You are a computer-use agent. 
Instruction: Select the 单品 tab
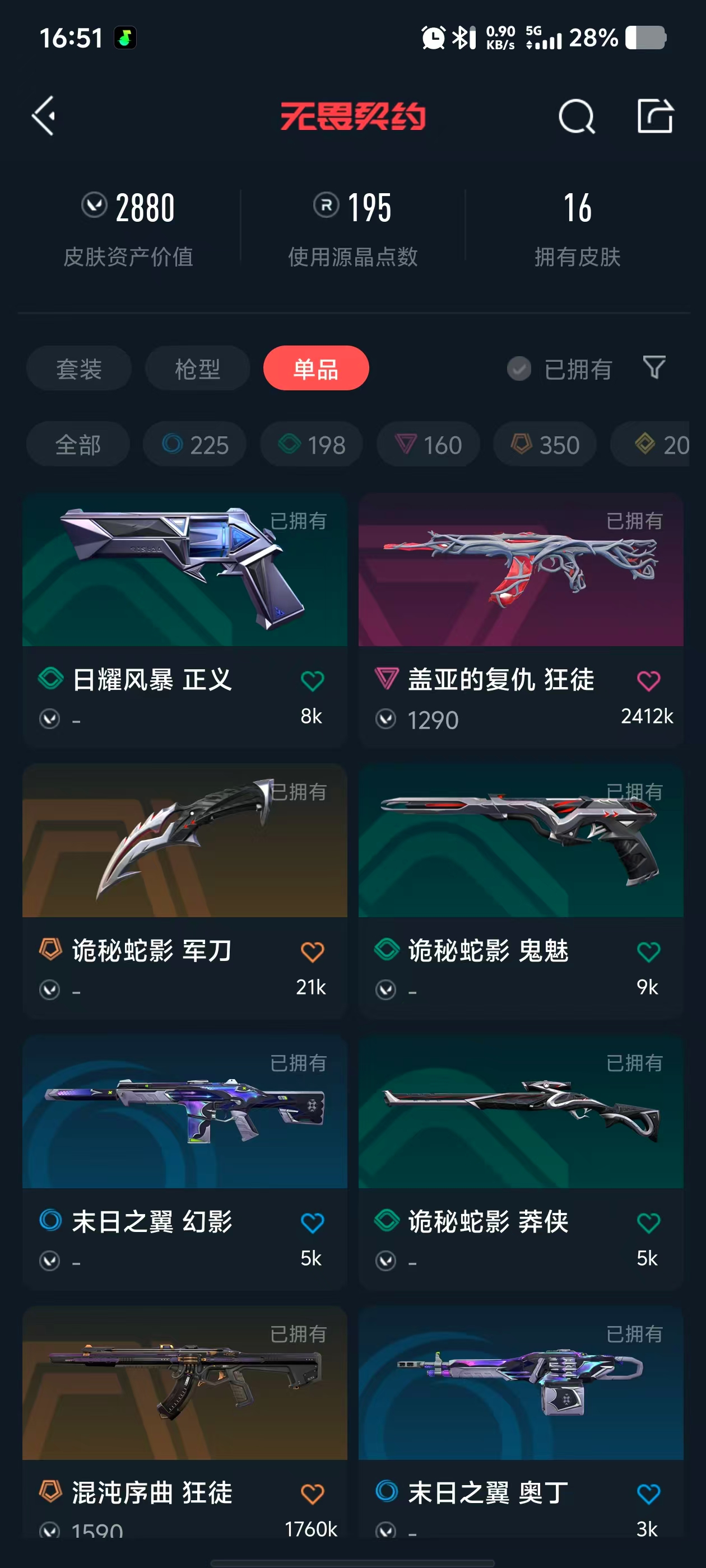click(315, 369)
